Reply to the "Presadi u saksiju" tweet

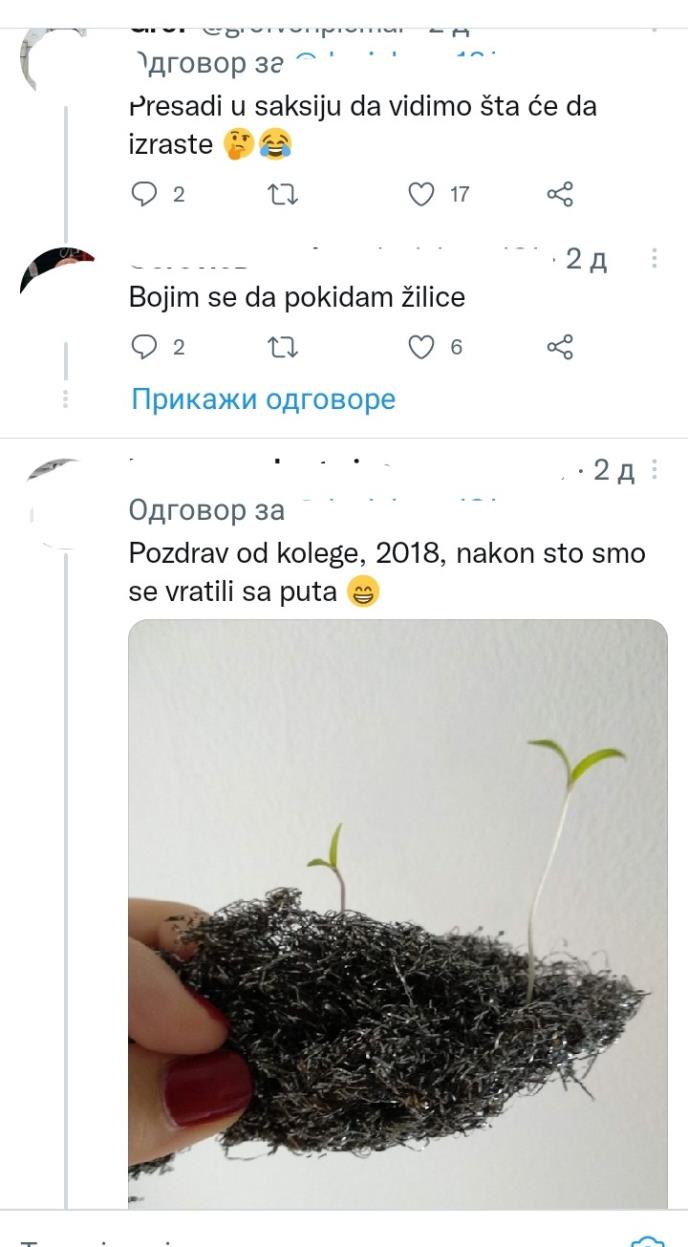tap(146, 194)
